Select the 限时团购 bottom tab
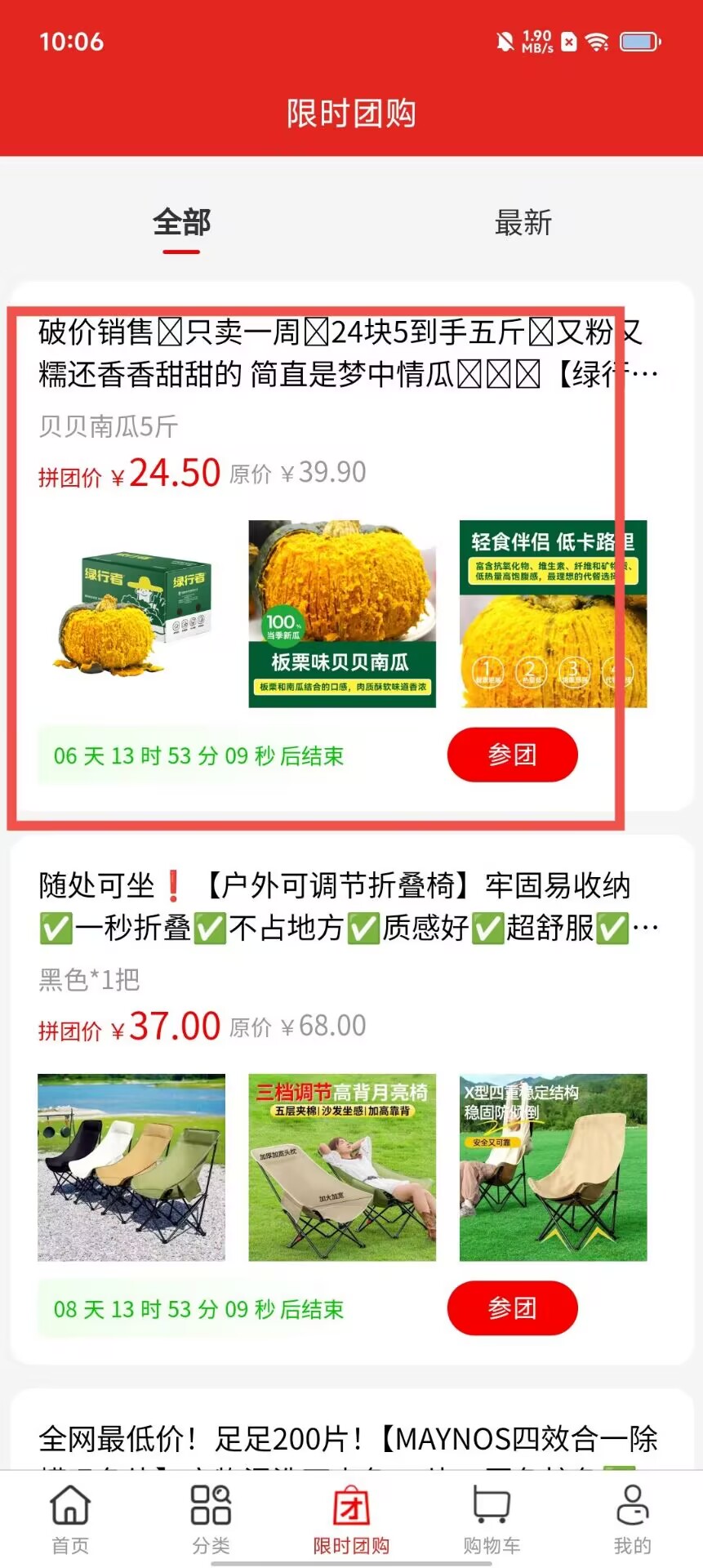 click(351, 1519)
